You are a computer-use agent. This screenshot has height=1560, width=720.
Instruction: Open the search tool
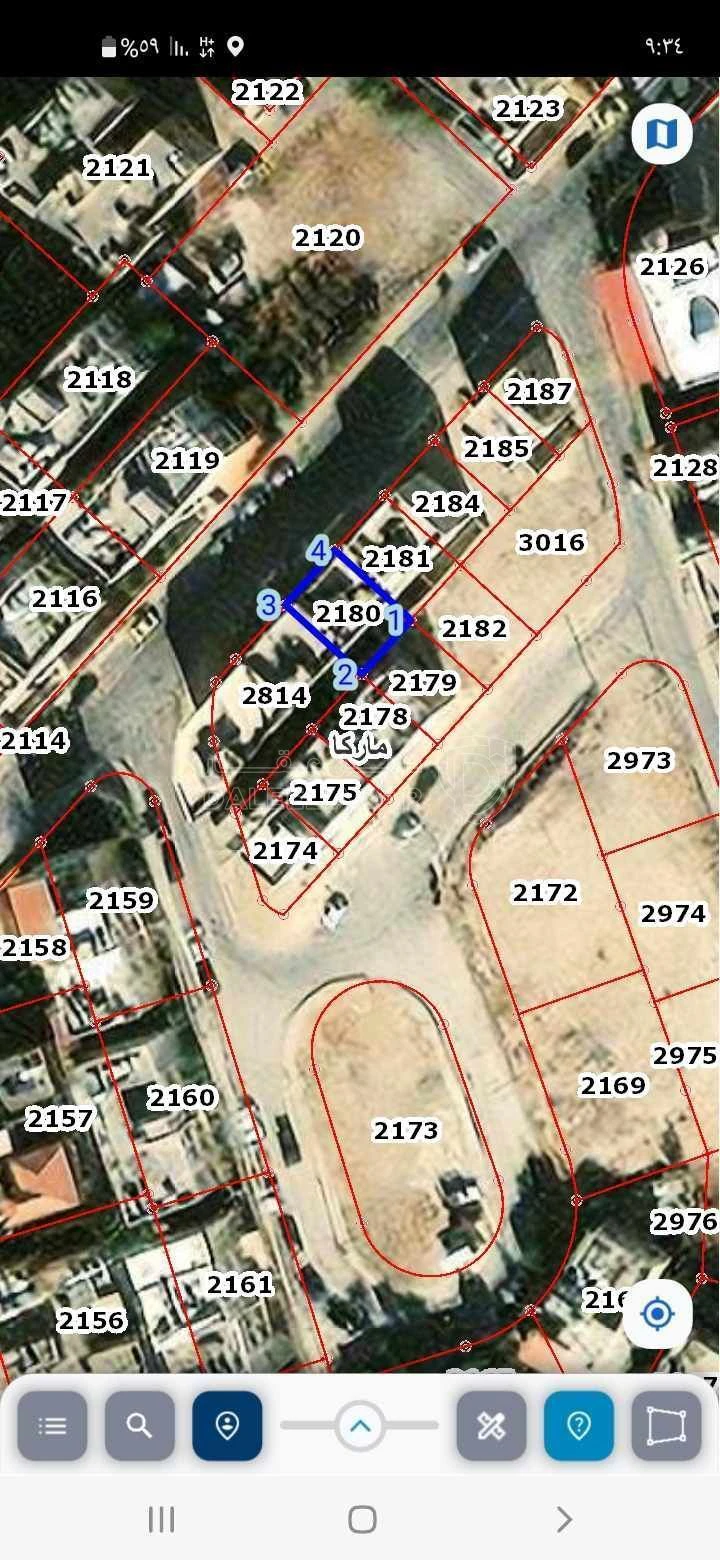140,1426
